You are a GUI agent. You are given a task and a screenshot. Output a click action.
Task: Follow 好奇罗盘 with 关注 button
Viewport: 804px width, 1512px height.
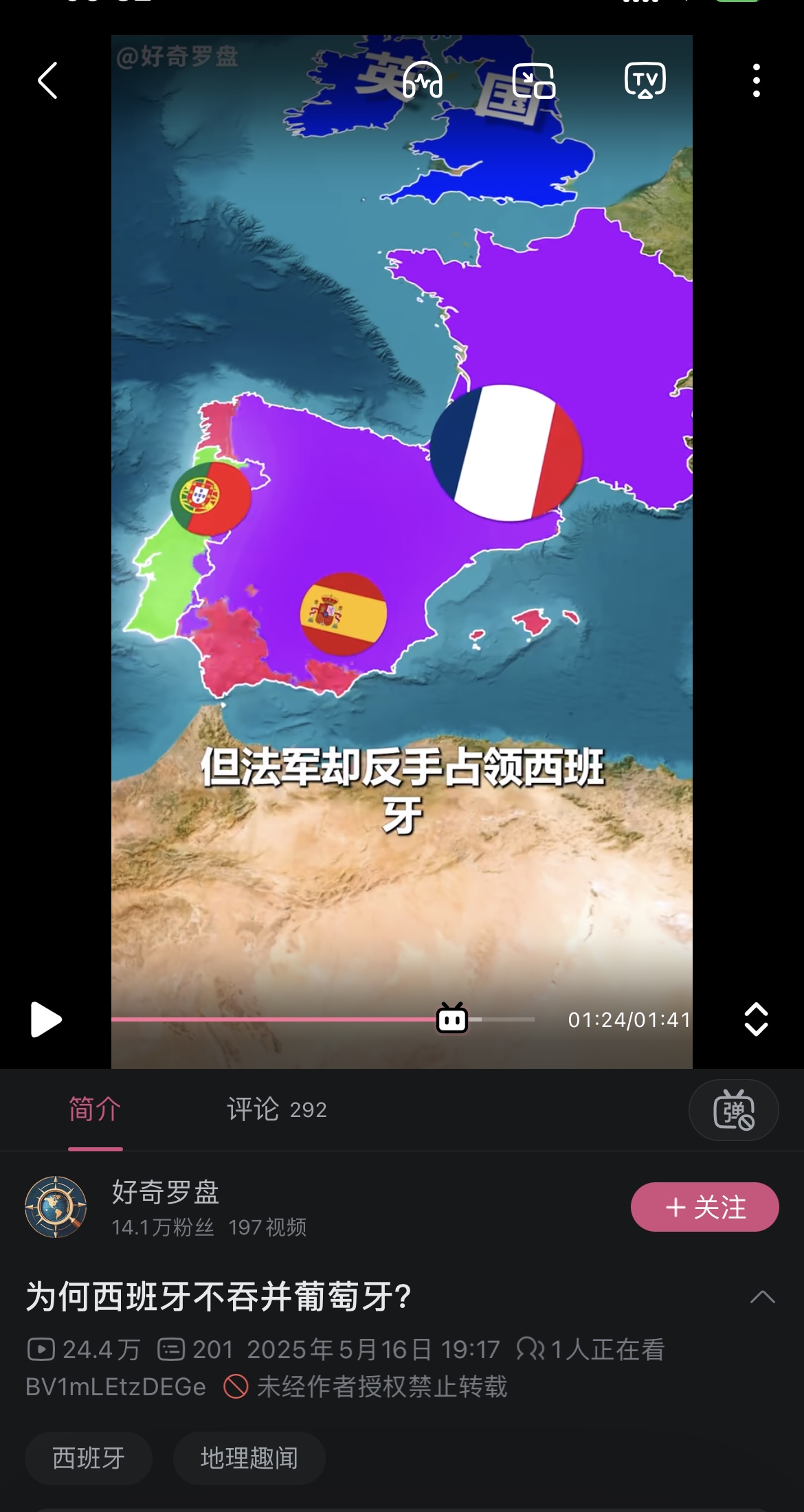(x=704, y=1207)
